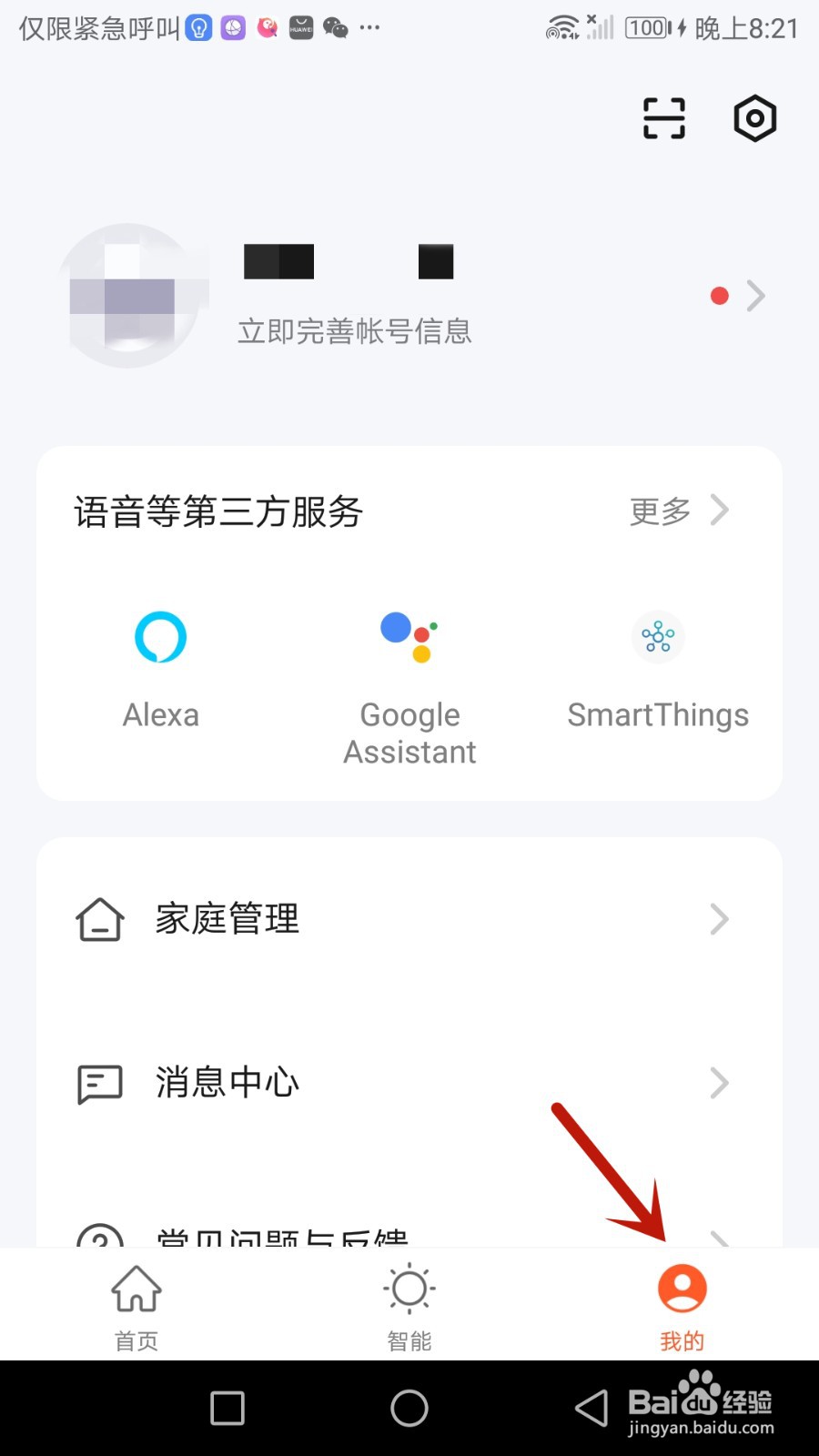The width and height of the screenshot is (819, 1456).
Task: Open the Google Assistant service icon
Action: pyautogui.click(x=409, y=637)
